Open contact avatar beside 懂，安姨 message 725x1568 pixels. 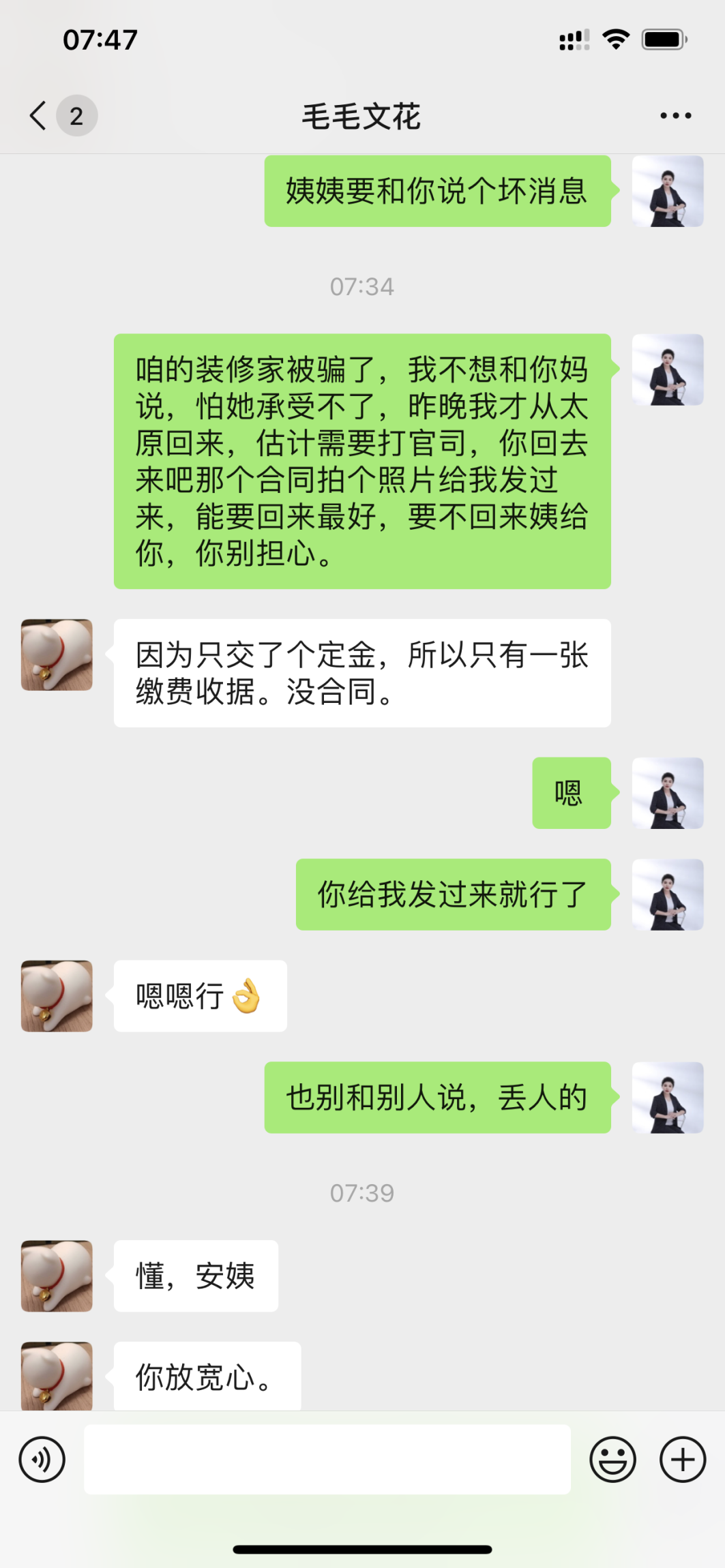(x=57, y=1276)
